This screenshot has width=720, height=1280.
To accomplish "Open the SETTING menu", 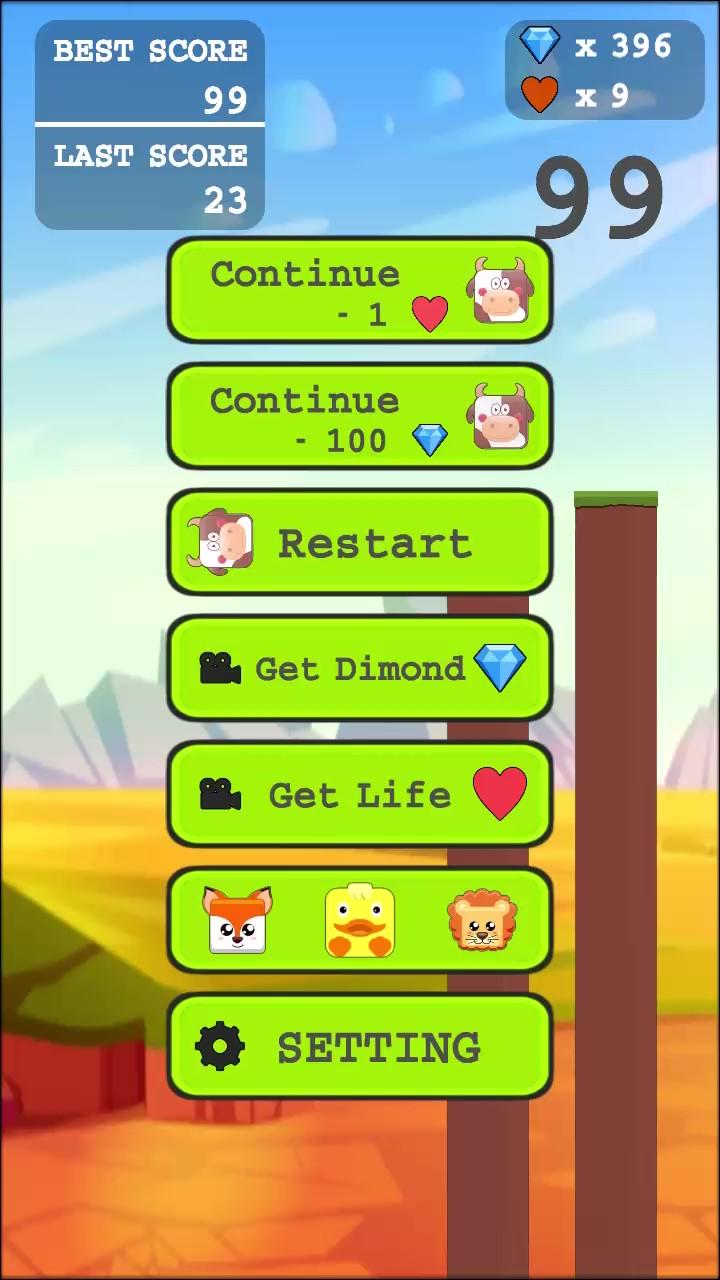I will pos(360,1047).
